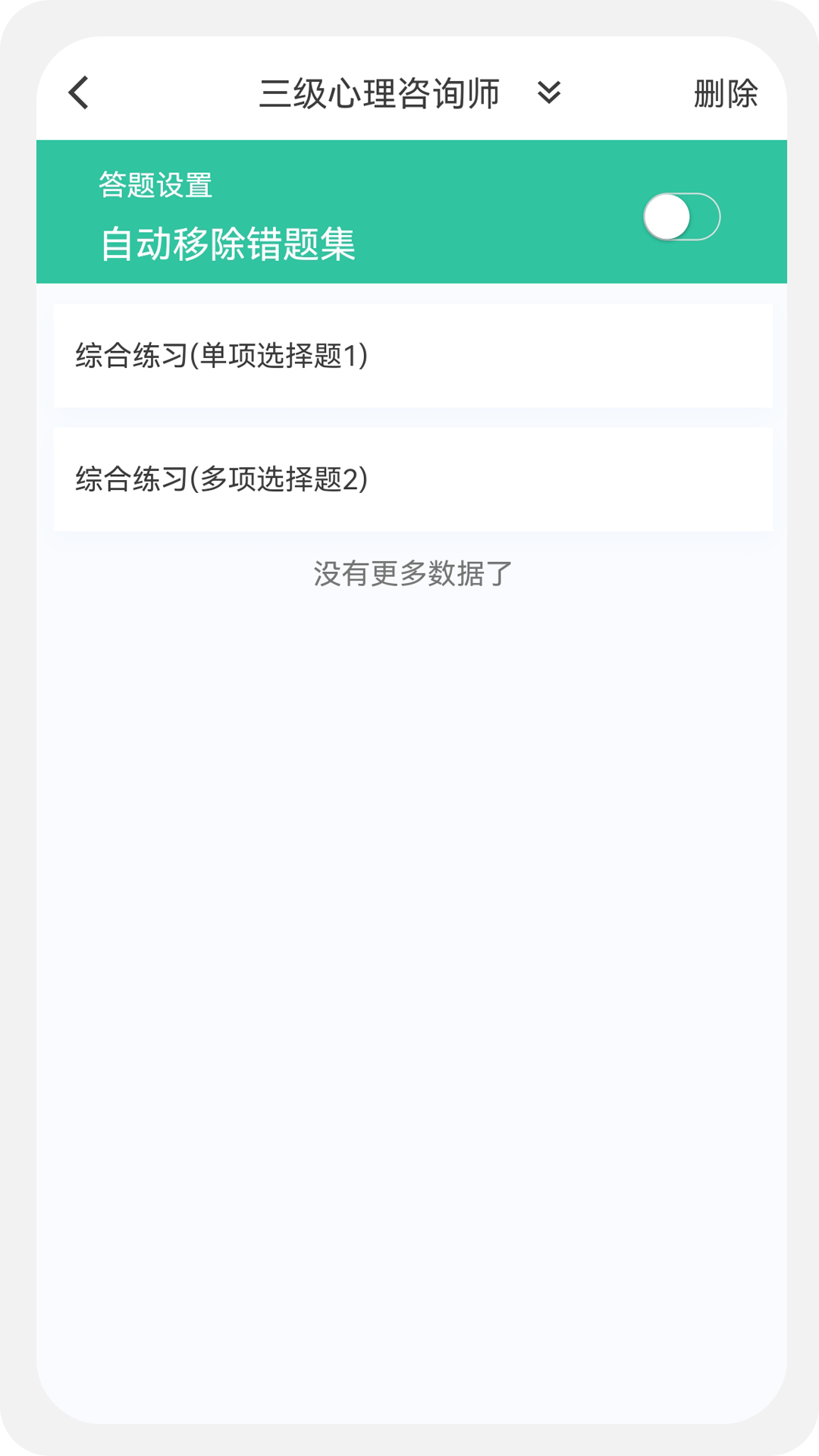Toggle the auto-remove wrong questions setting
Viewport: 819px width, 1456px height.
(682, 216)
